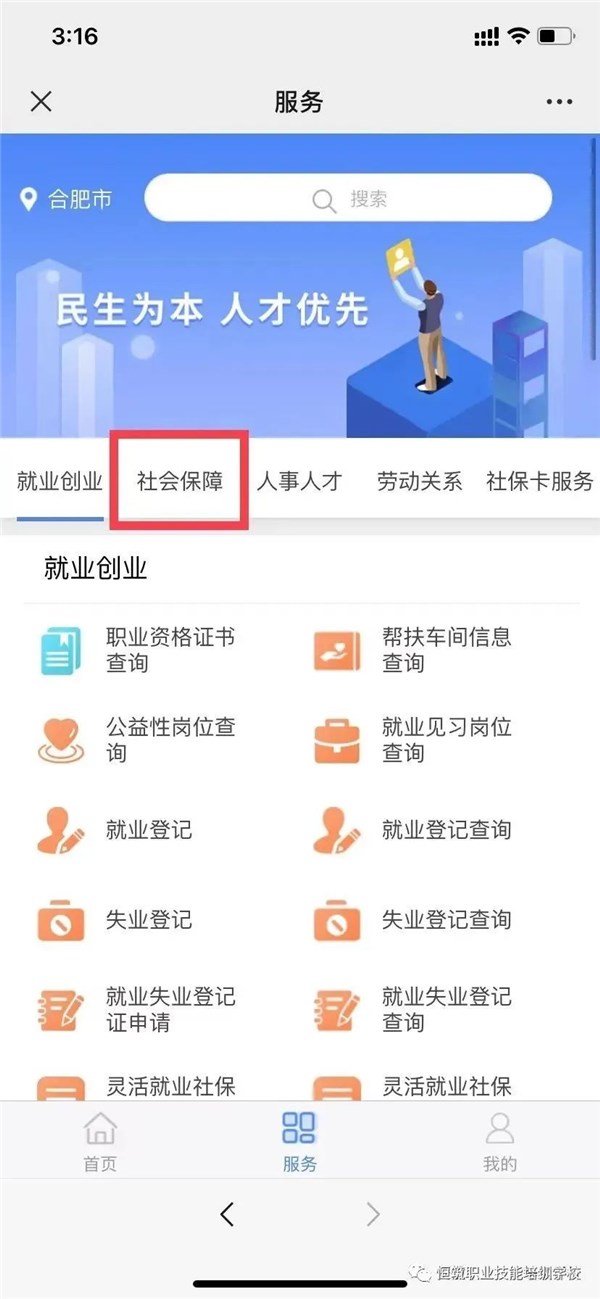Open 就业失业登记证申请

click(x=140, y=1010)
